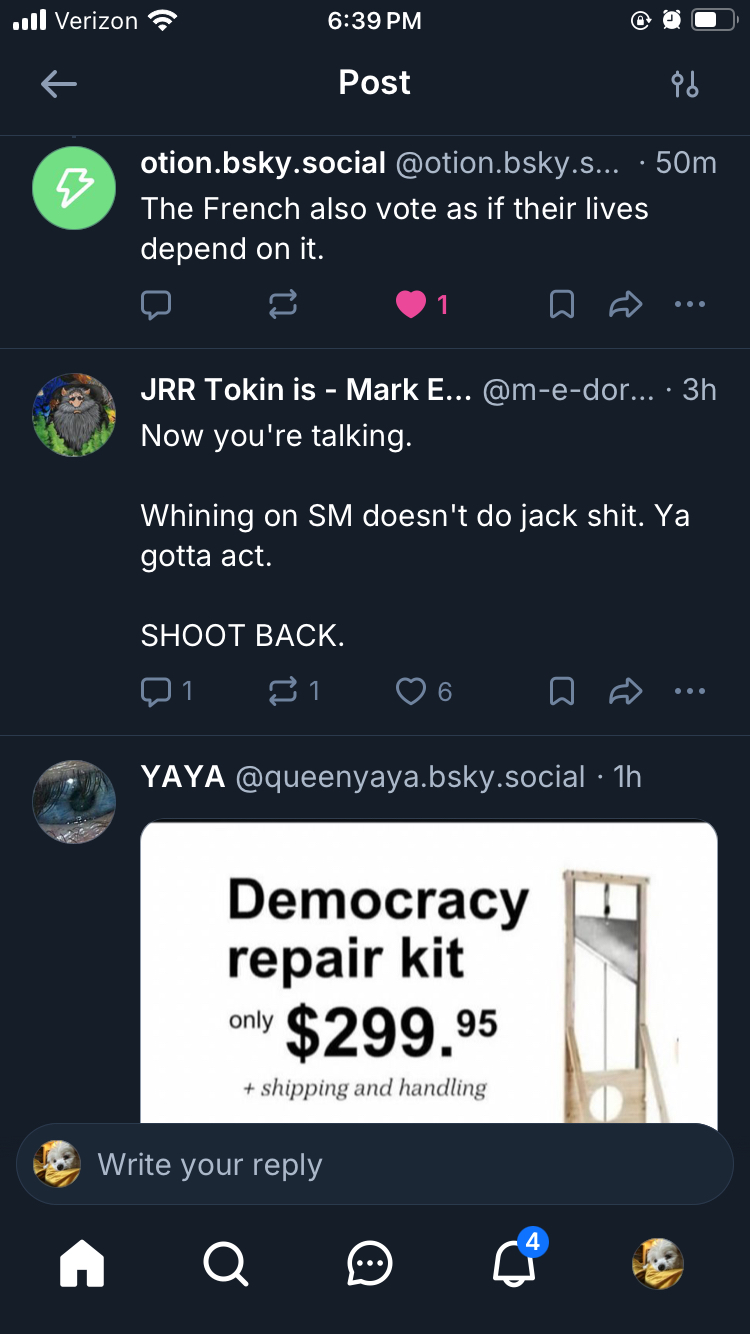Open more options on otion.bsky.social's post
The width and height of the screenshot is (750, 1334).
(x=689, y=304)
